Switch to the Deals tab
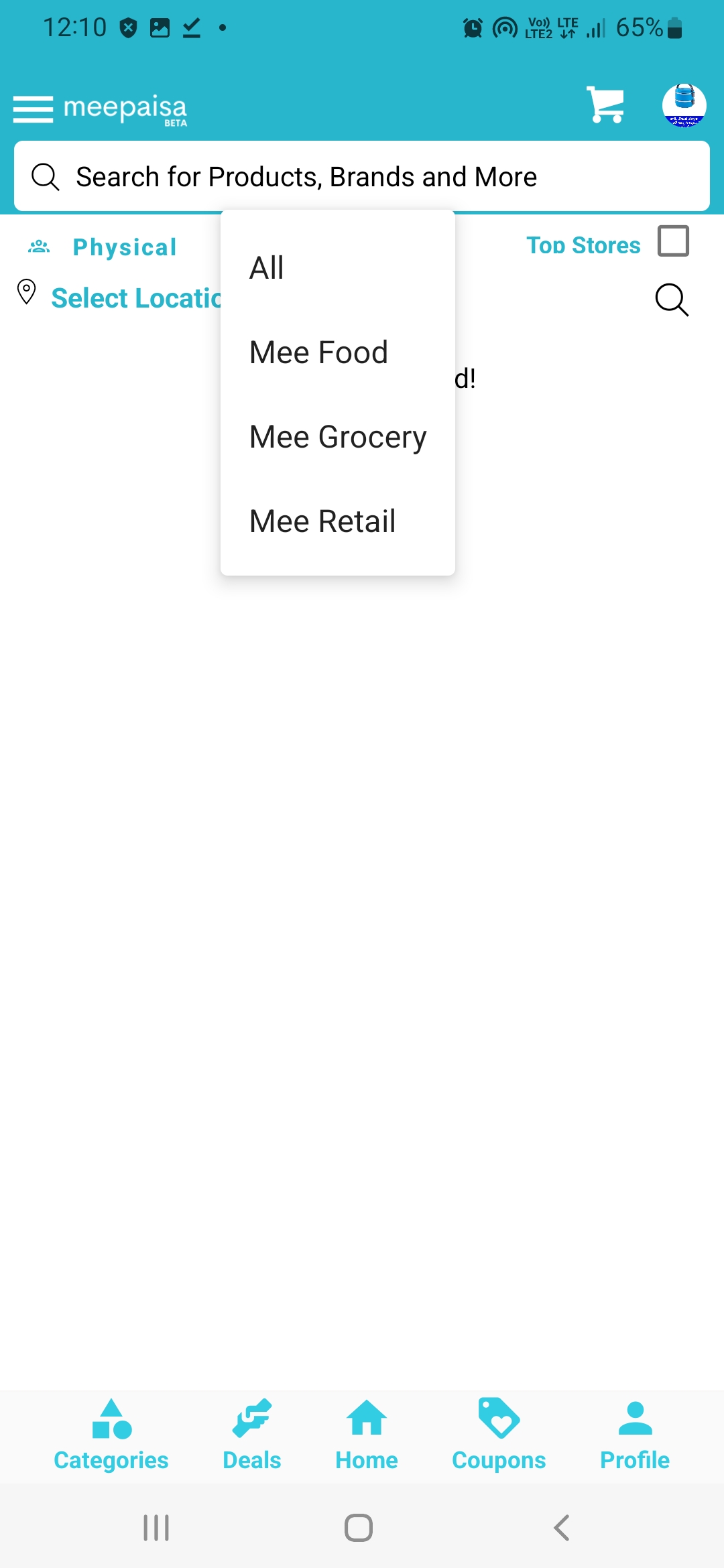This screenshot has height=1568, width=724. point(252,1435)
